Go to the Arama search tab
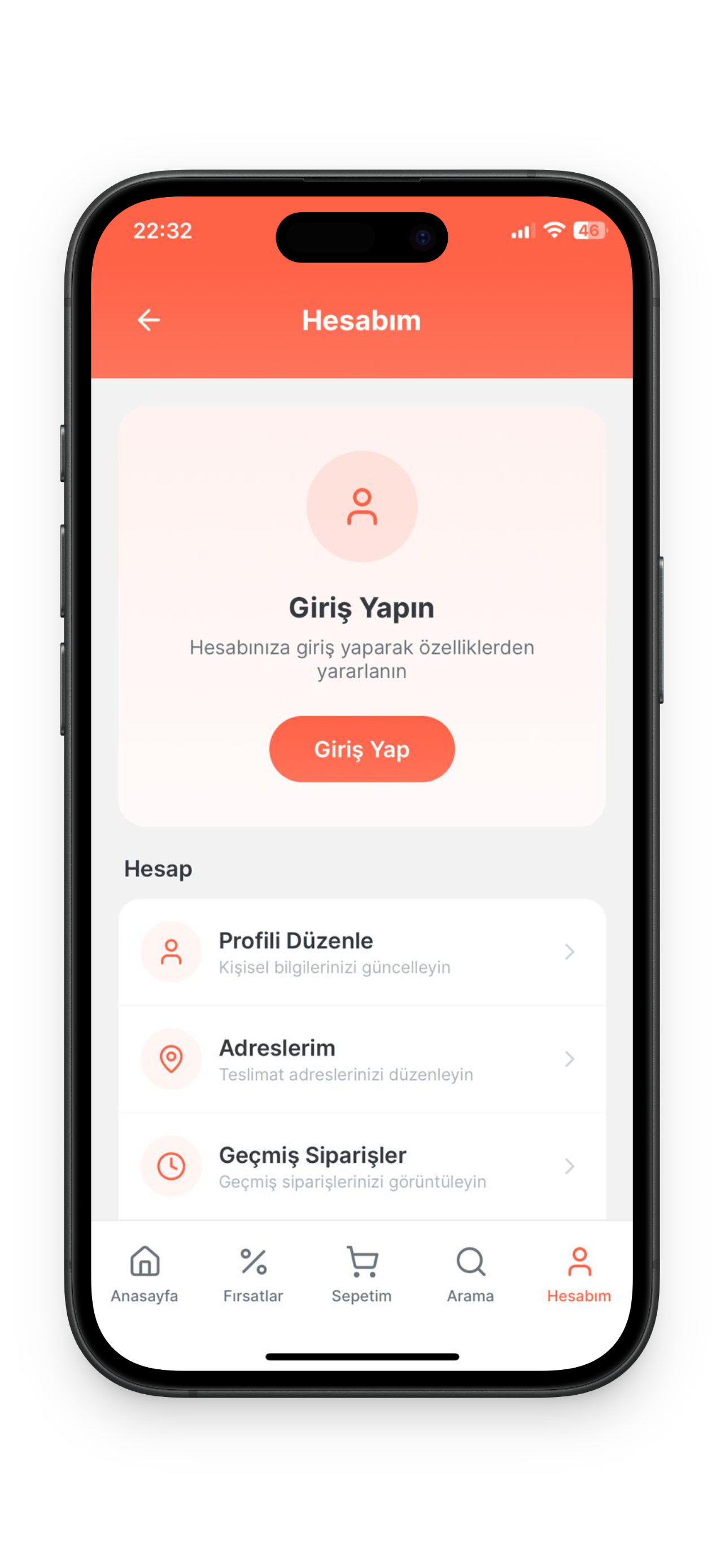725x1568 pixels. click(x=470, y=1273)
